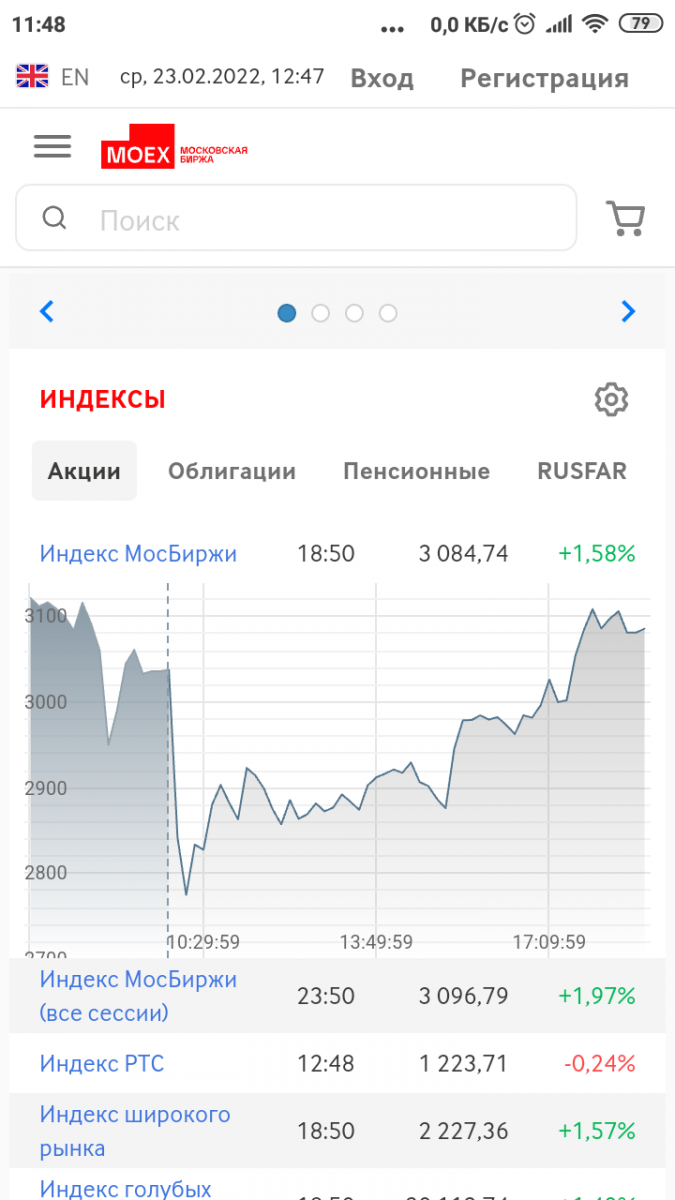Open the shopping cart
This screenshot has height=1200, width=675.
tap(626, 218)
